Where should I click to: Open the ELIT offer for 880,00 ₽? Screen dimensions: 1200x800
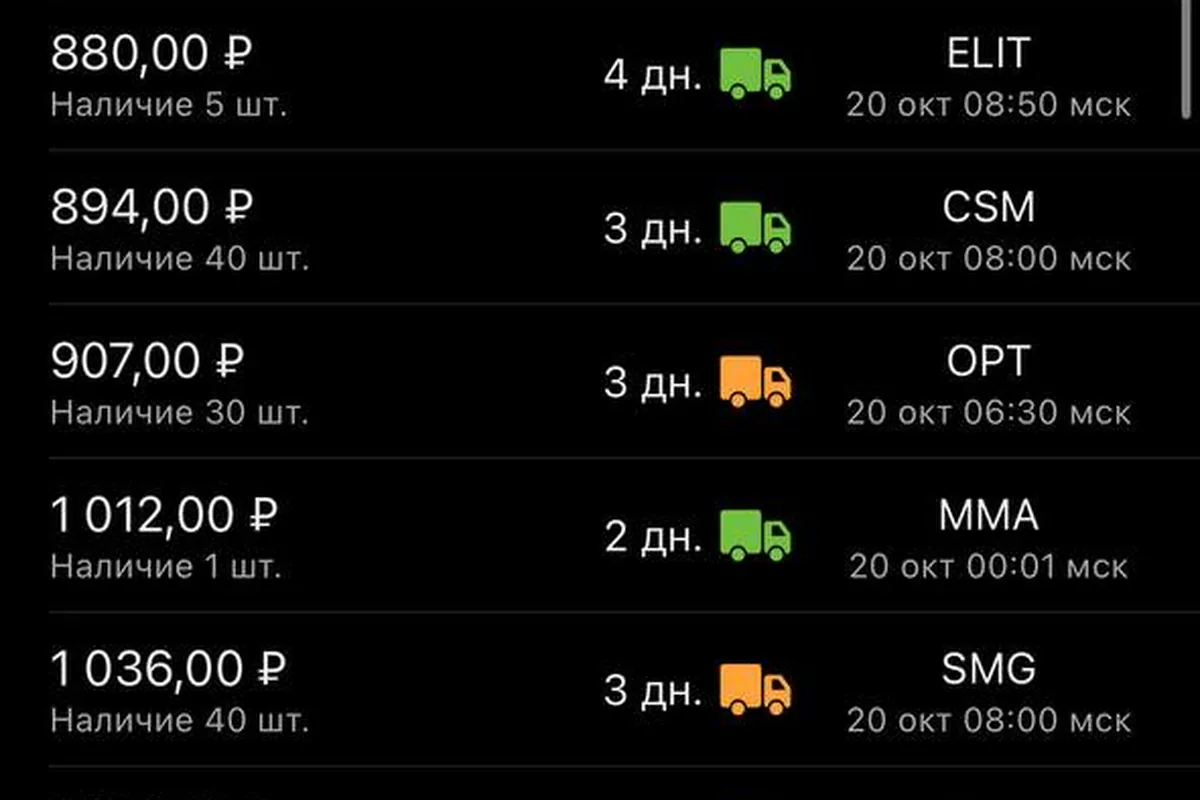[x=600, y=75]
